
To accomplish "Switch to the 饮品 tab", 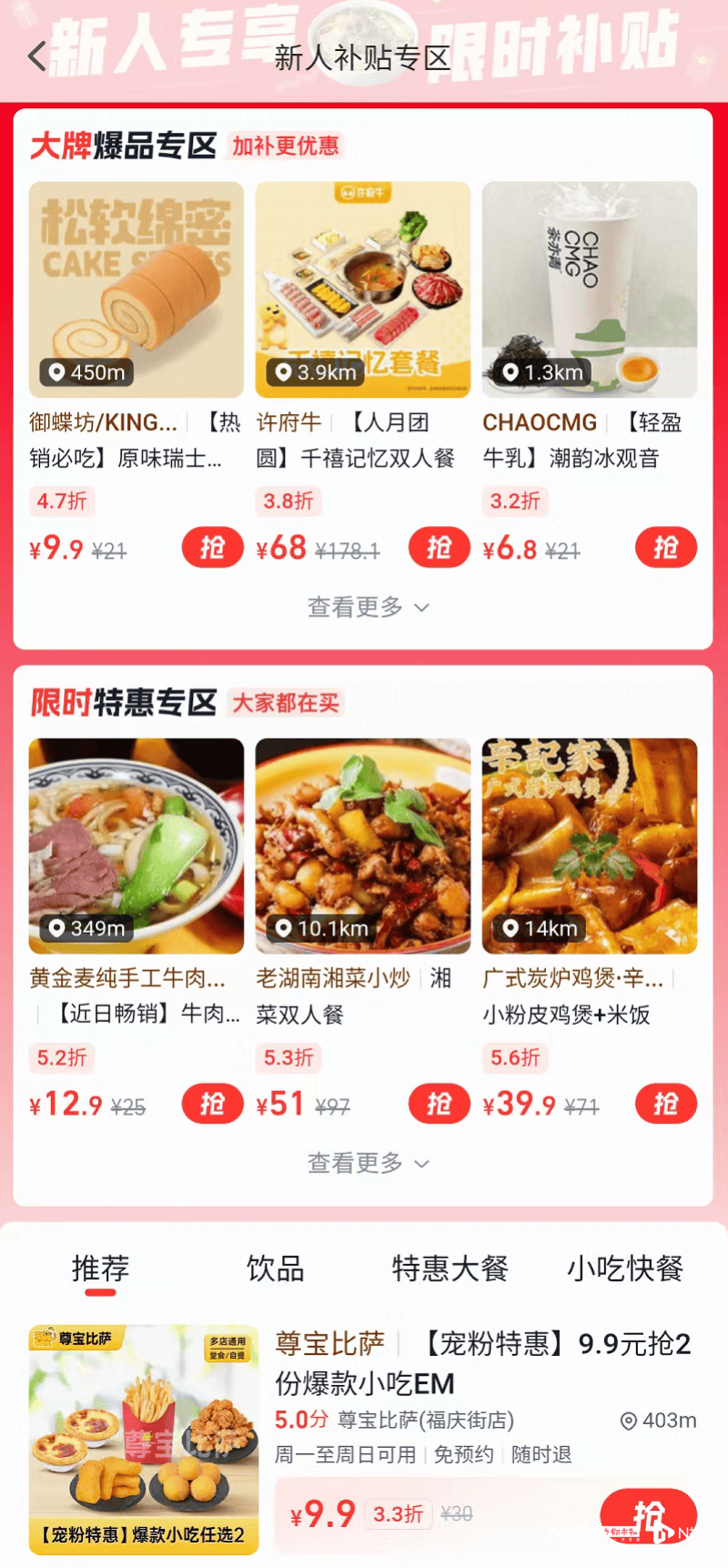I will tap(276, 1268).
